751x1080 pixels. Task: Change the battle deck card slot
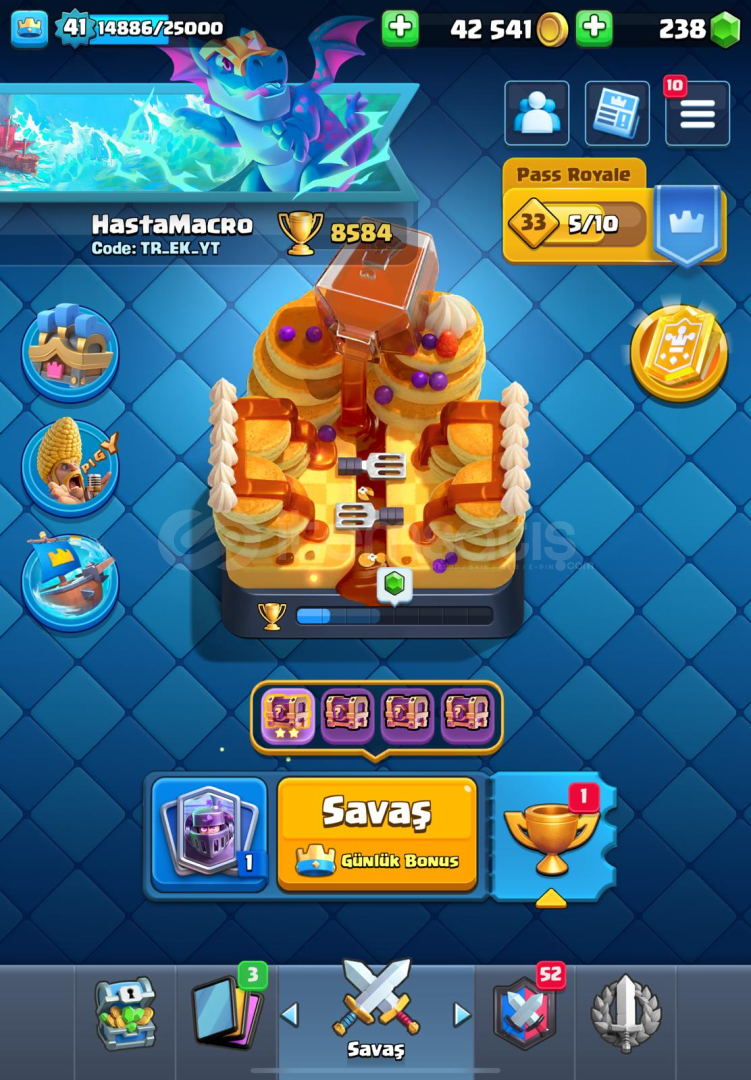pos(209,832)
